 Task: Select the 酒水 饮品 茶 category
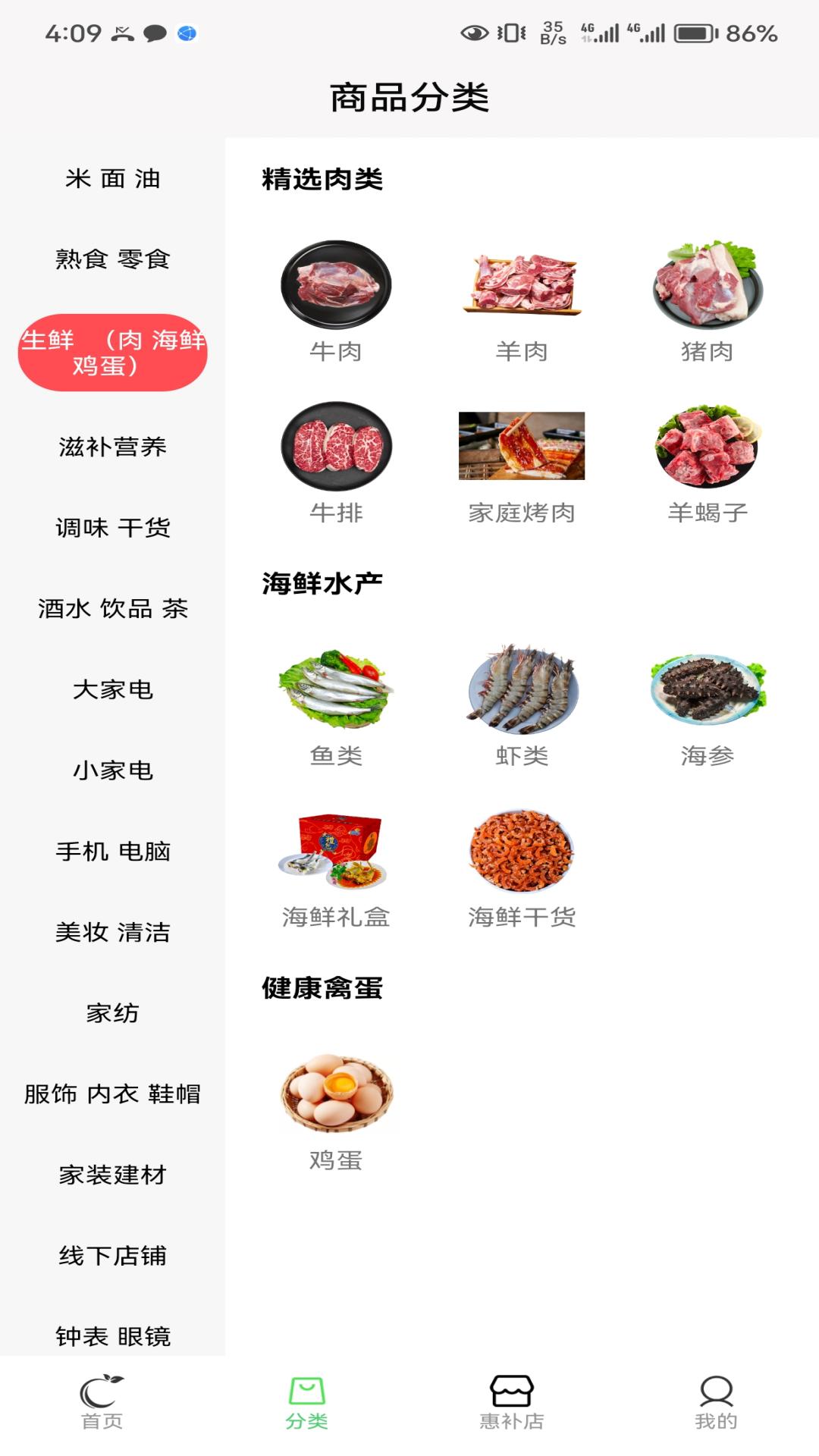(112, 608)
